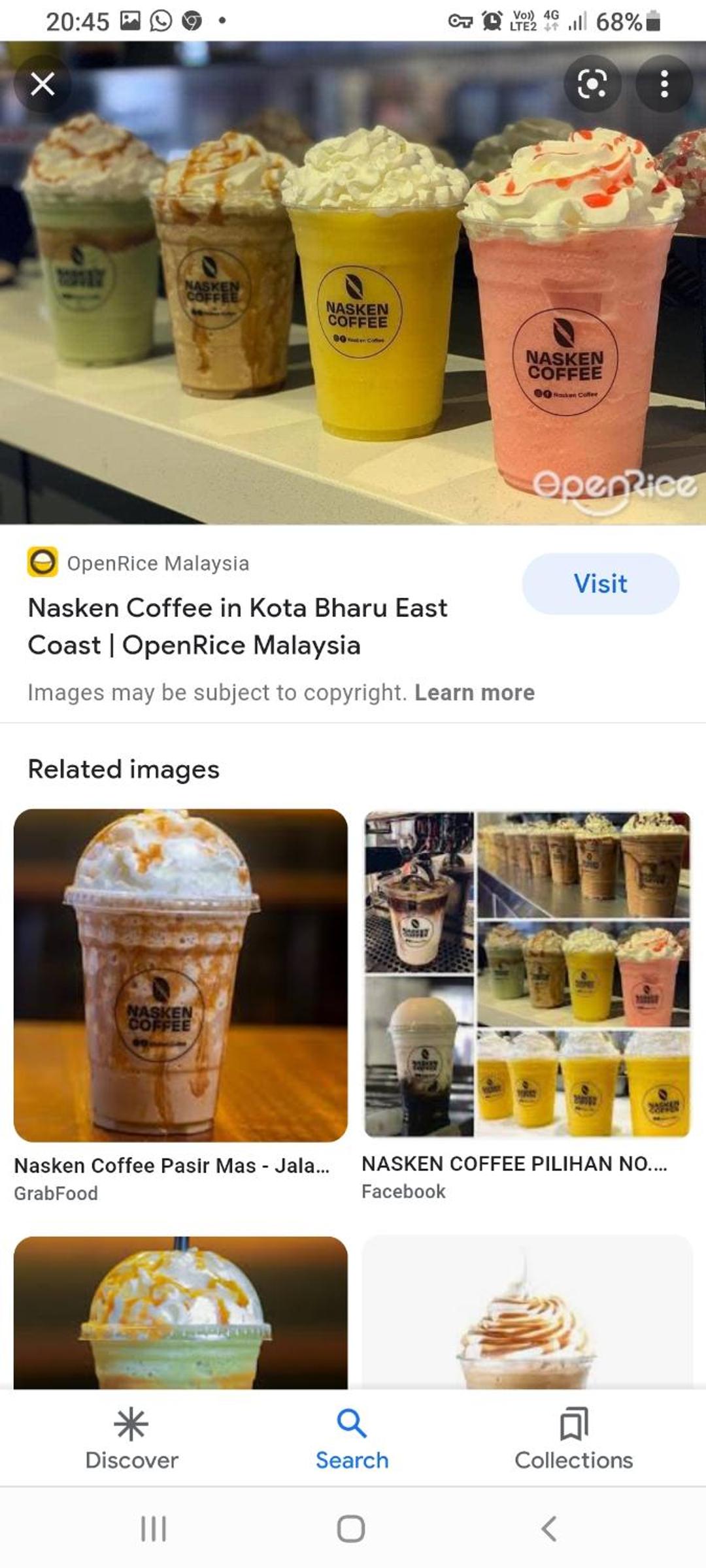The image size is (706, 1568).
Task: Open the green frappe related image
Action: 180,1313
